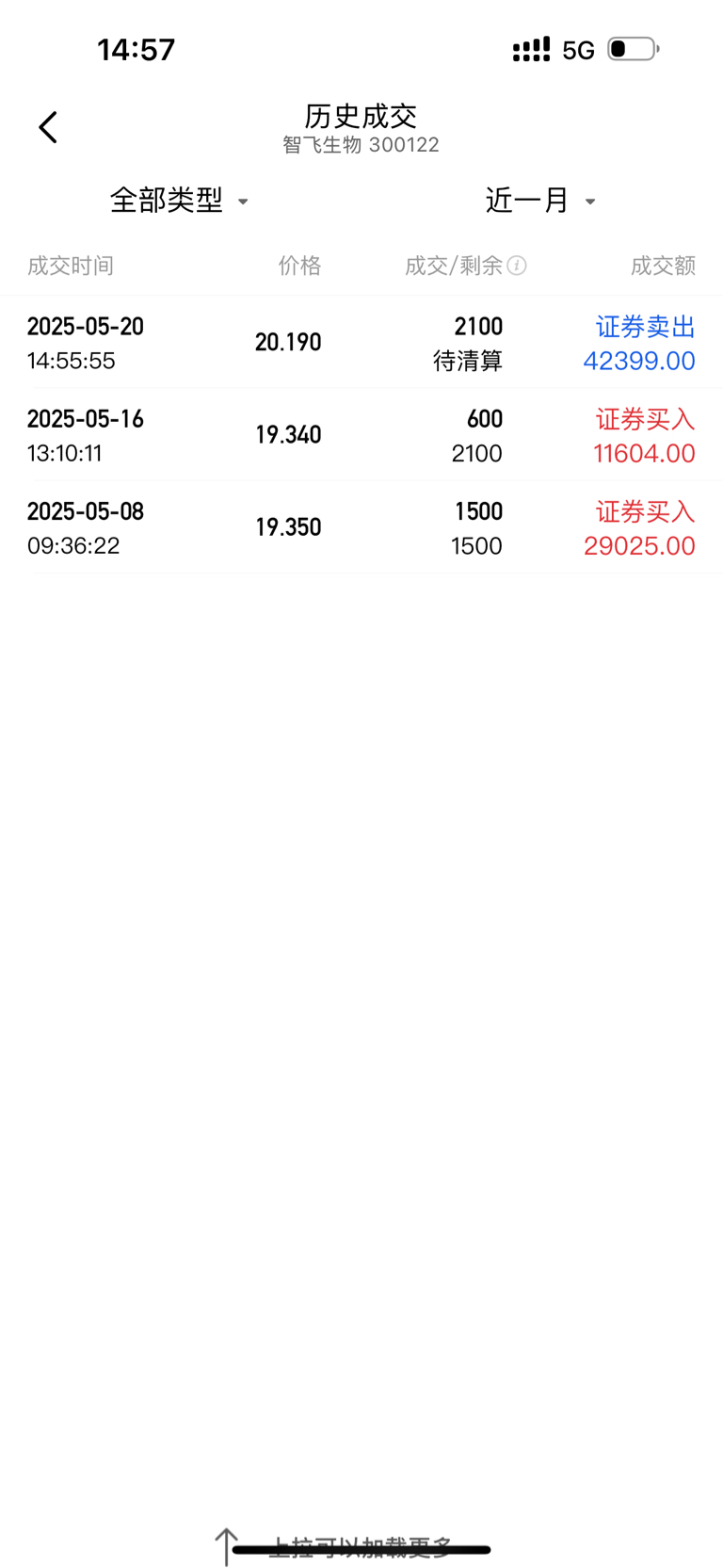Tap the info icon beside 成交/剩余

pos(517,266)
